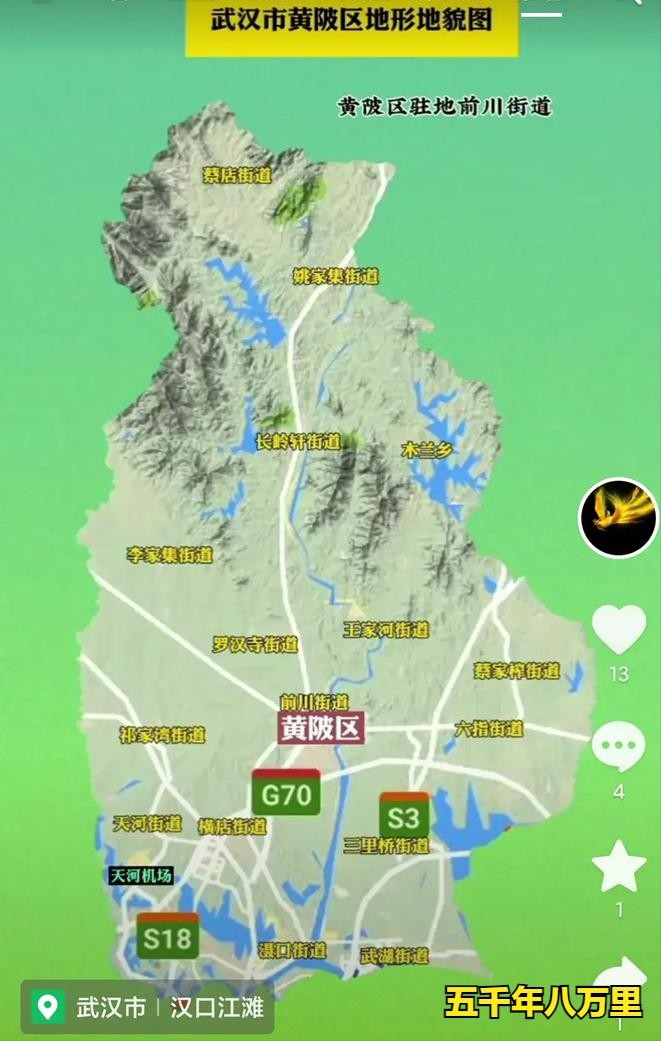Like this video with the heart

[x=618, y=630]
